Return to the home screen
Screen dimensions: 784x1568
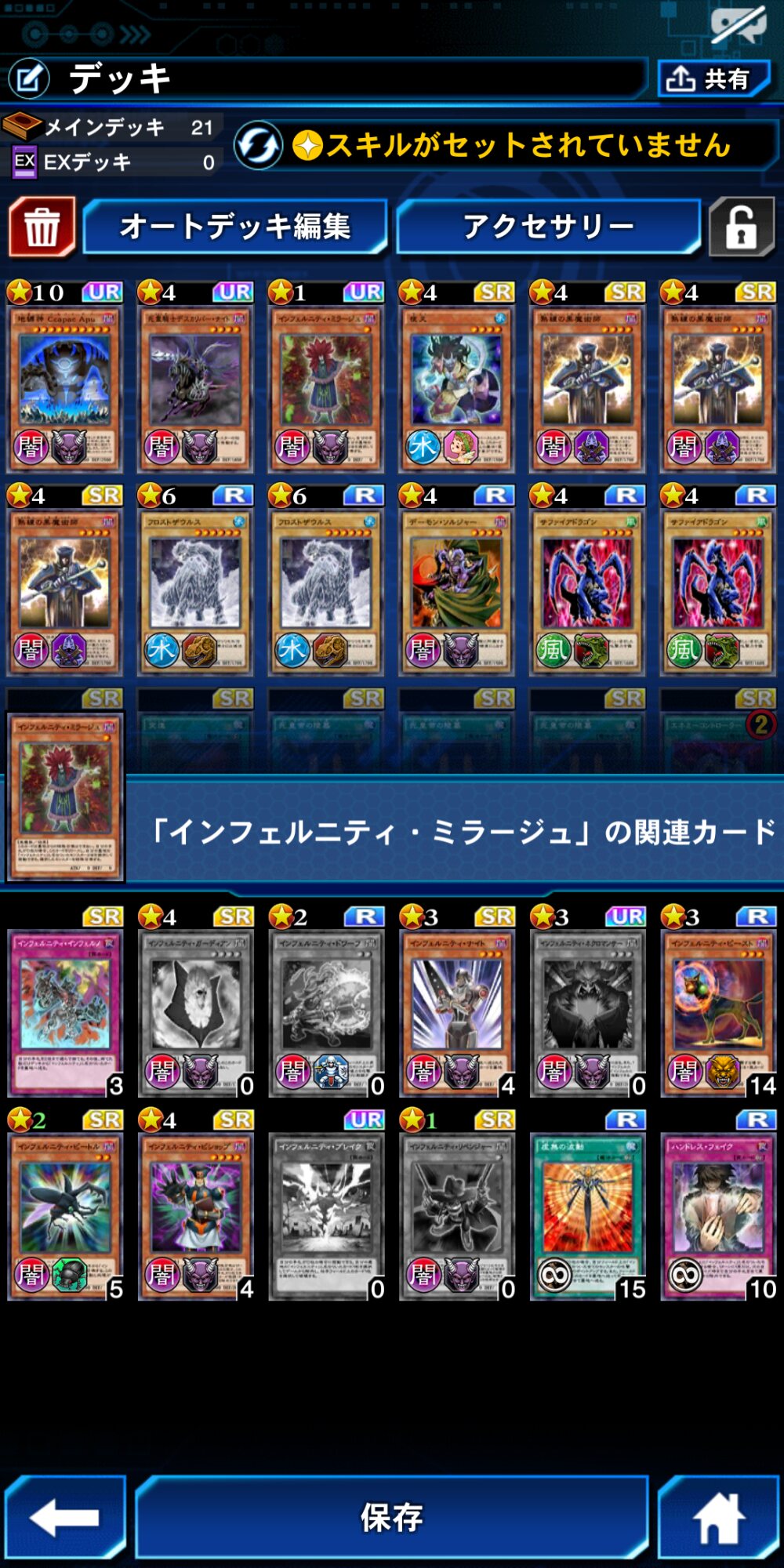pyautogui.click(x=717, y=1517)
